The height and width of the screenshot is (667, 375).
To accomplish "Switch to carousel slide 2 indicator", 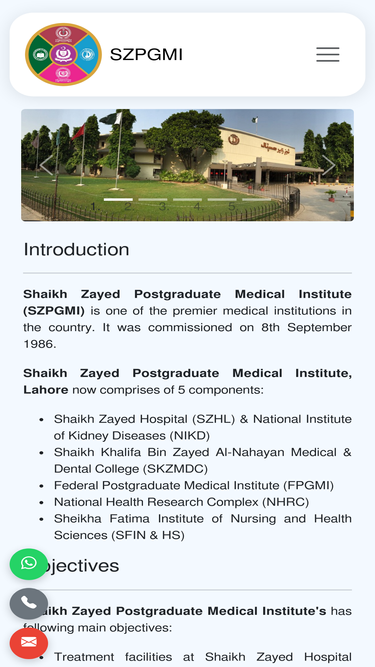I will (153, 200).
